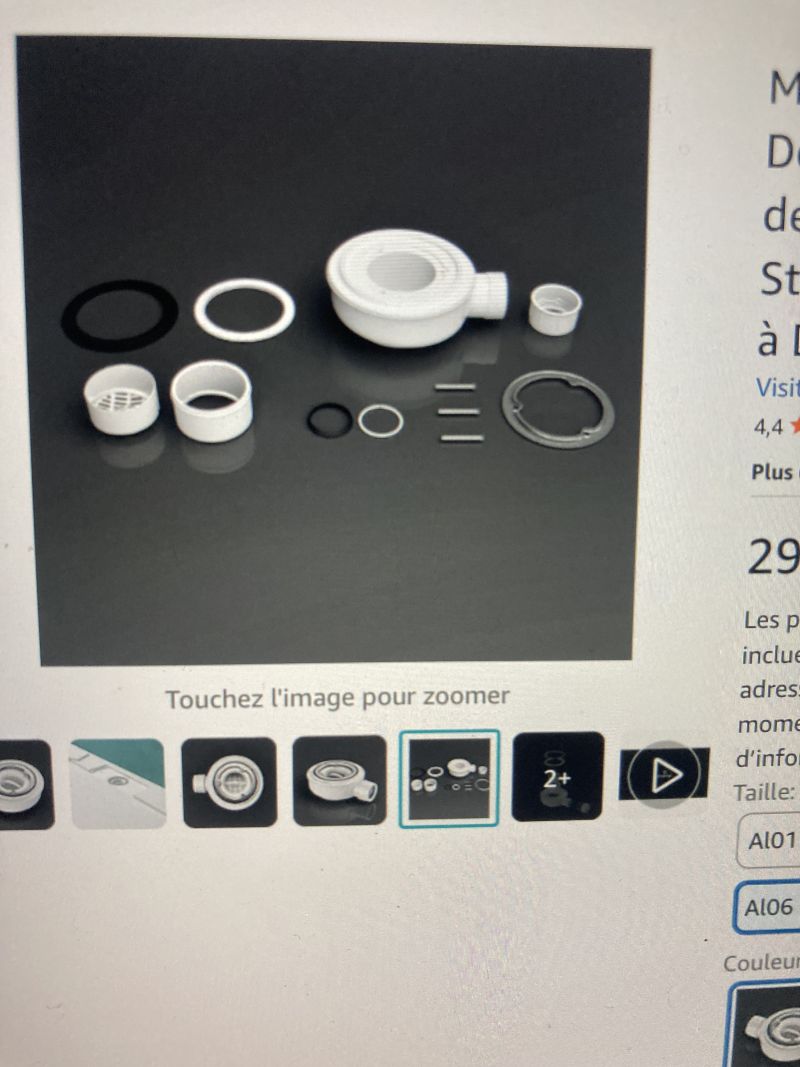800x1067 pixels.
Task: Select the highlighted parts-layout thumbnail
Action: (449, 779)
